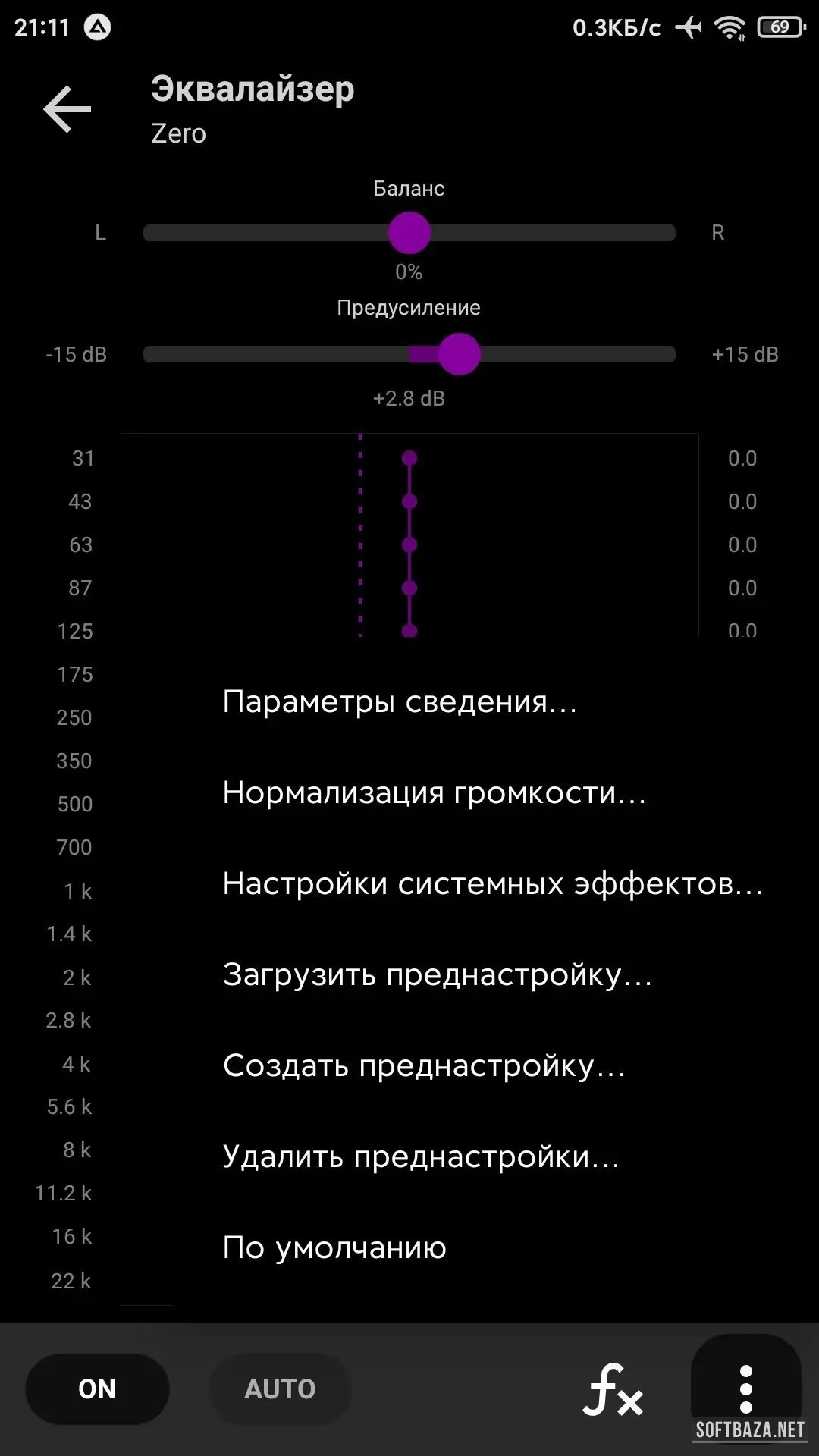This screenshot has height=1456, width=819.
Task: Open Параметры сведения settings
Action: pos(400,701)
